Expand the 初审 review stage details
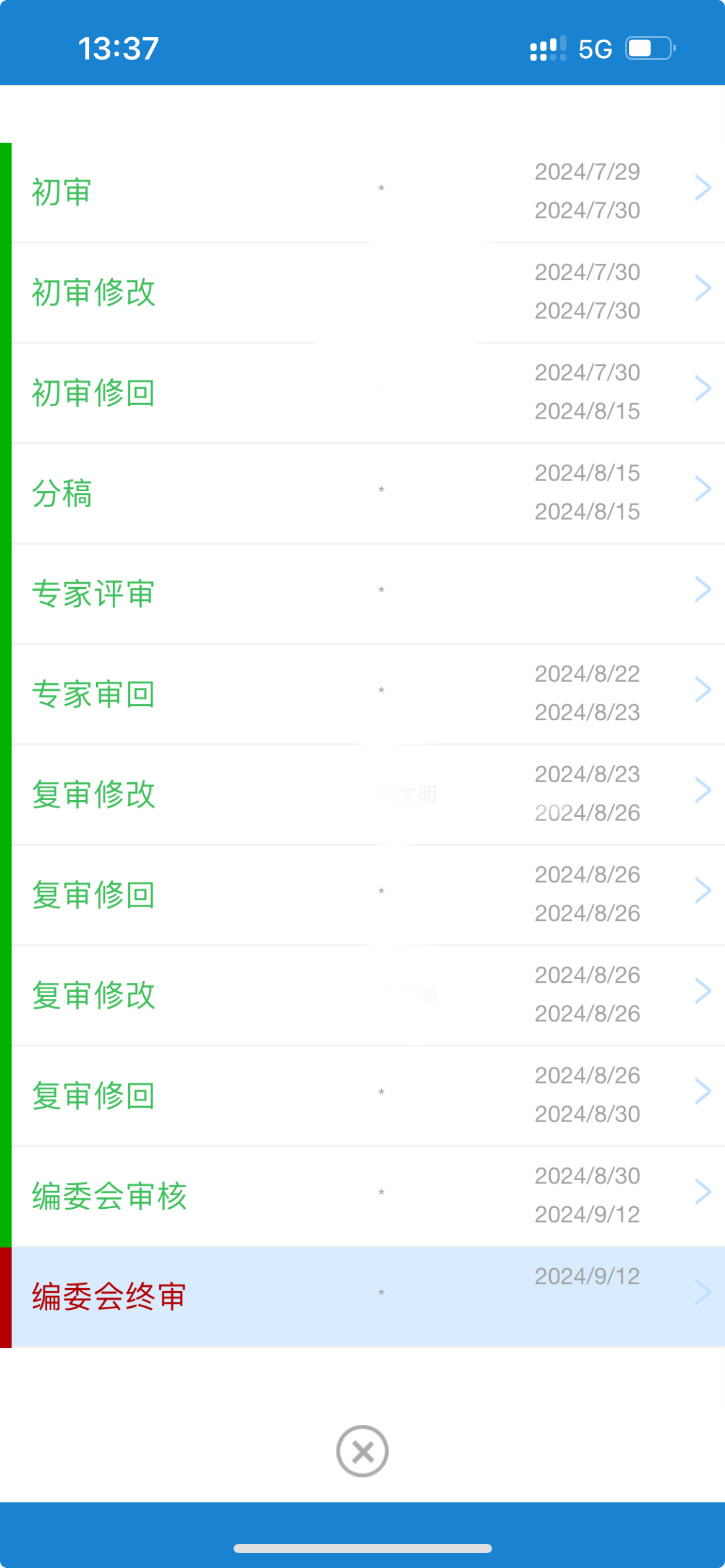This screenshot has width=725, height=1568. tap(702, 189)
